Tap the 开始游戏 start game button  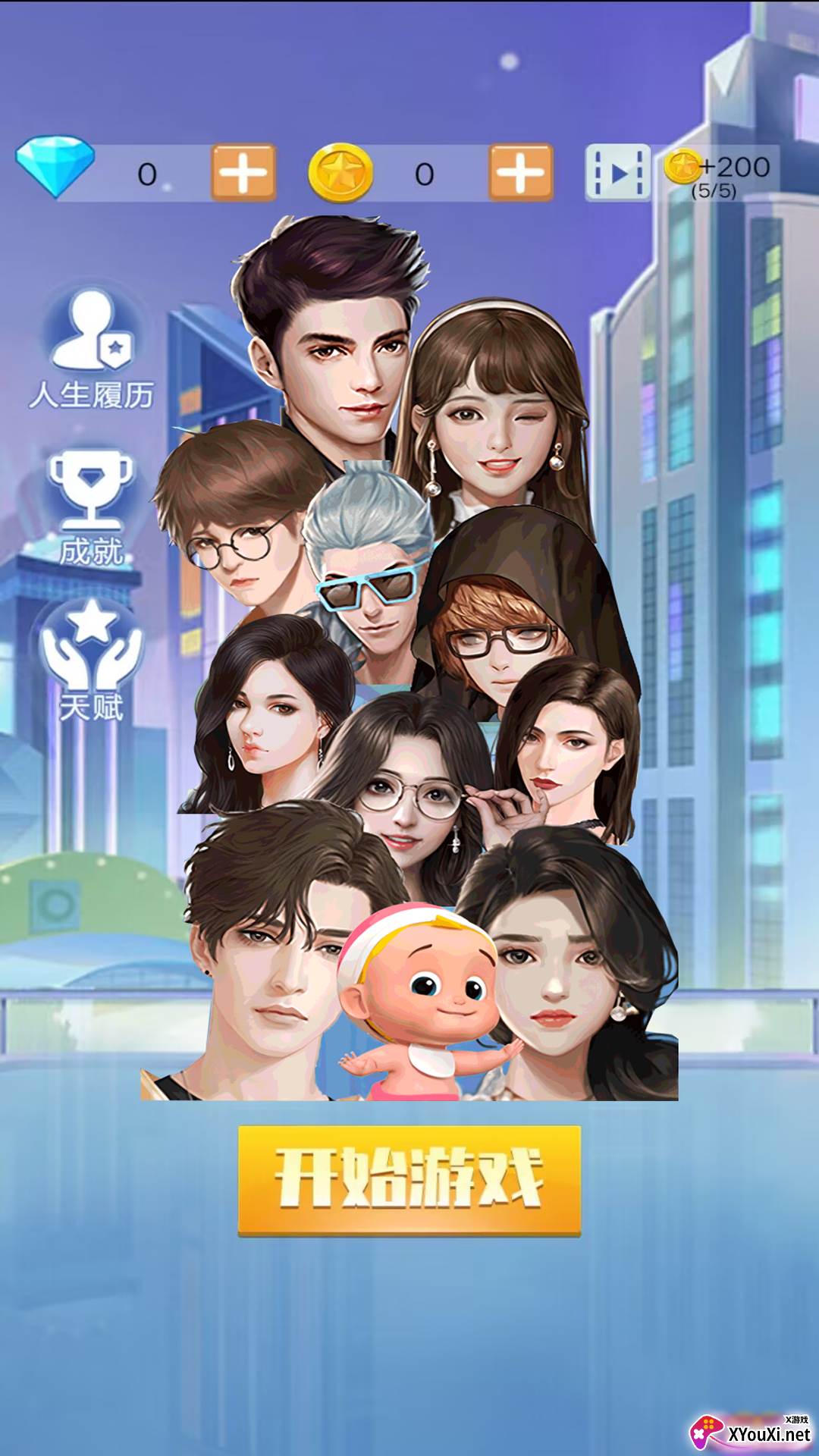[409, 1181]
